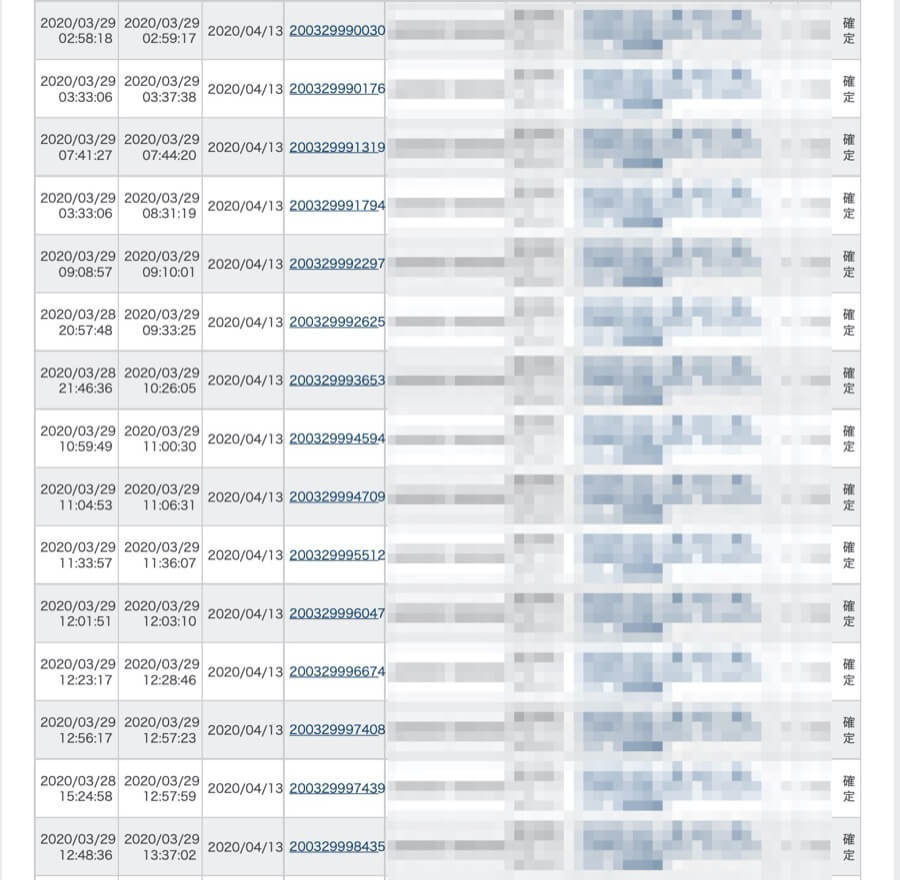Image resolution: width=900 pixels, height=880 pixels.
Task: Open order link 200329991319
Action: 337,147
